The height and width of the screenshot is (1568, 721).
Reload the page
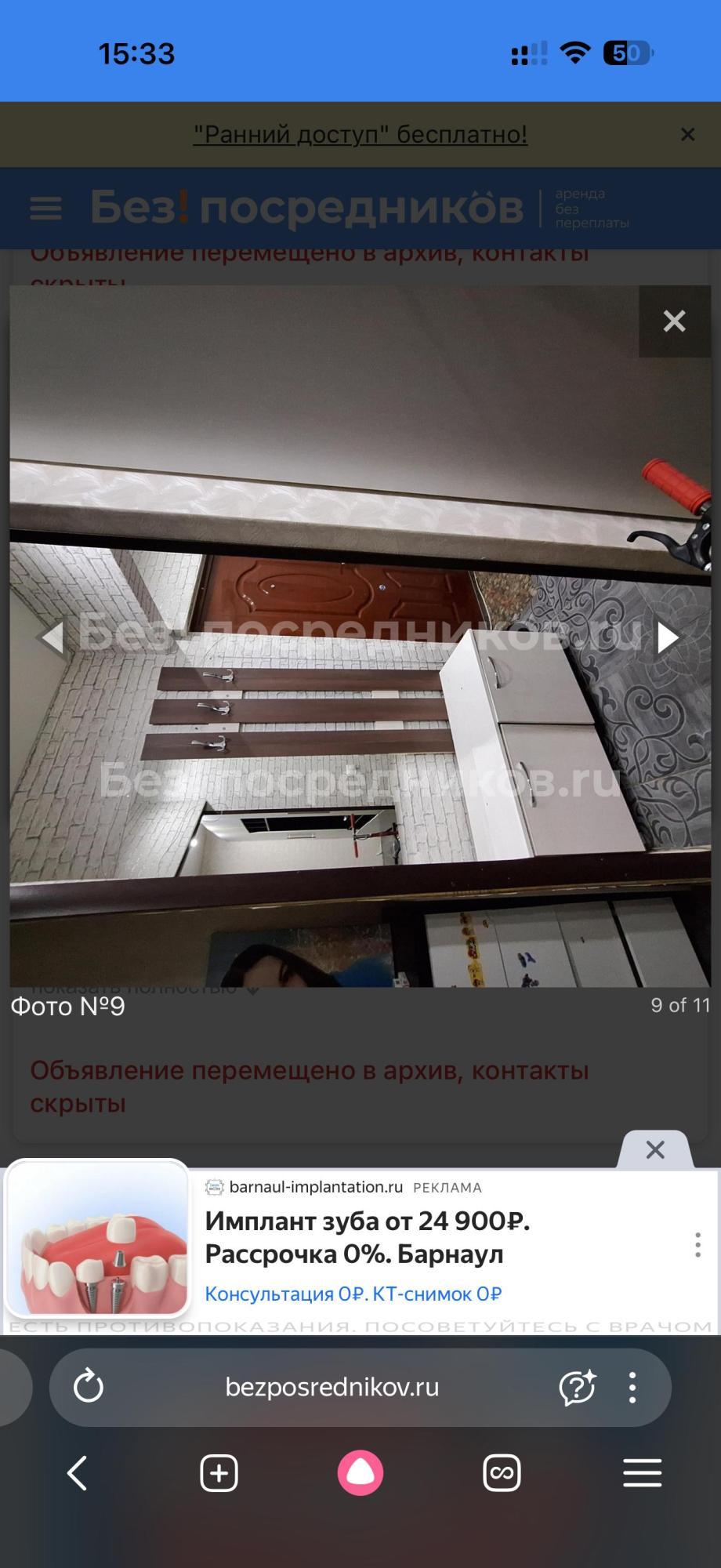coord(89,1387)
